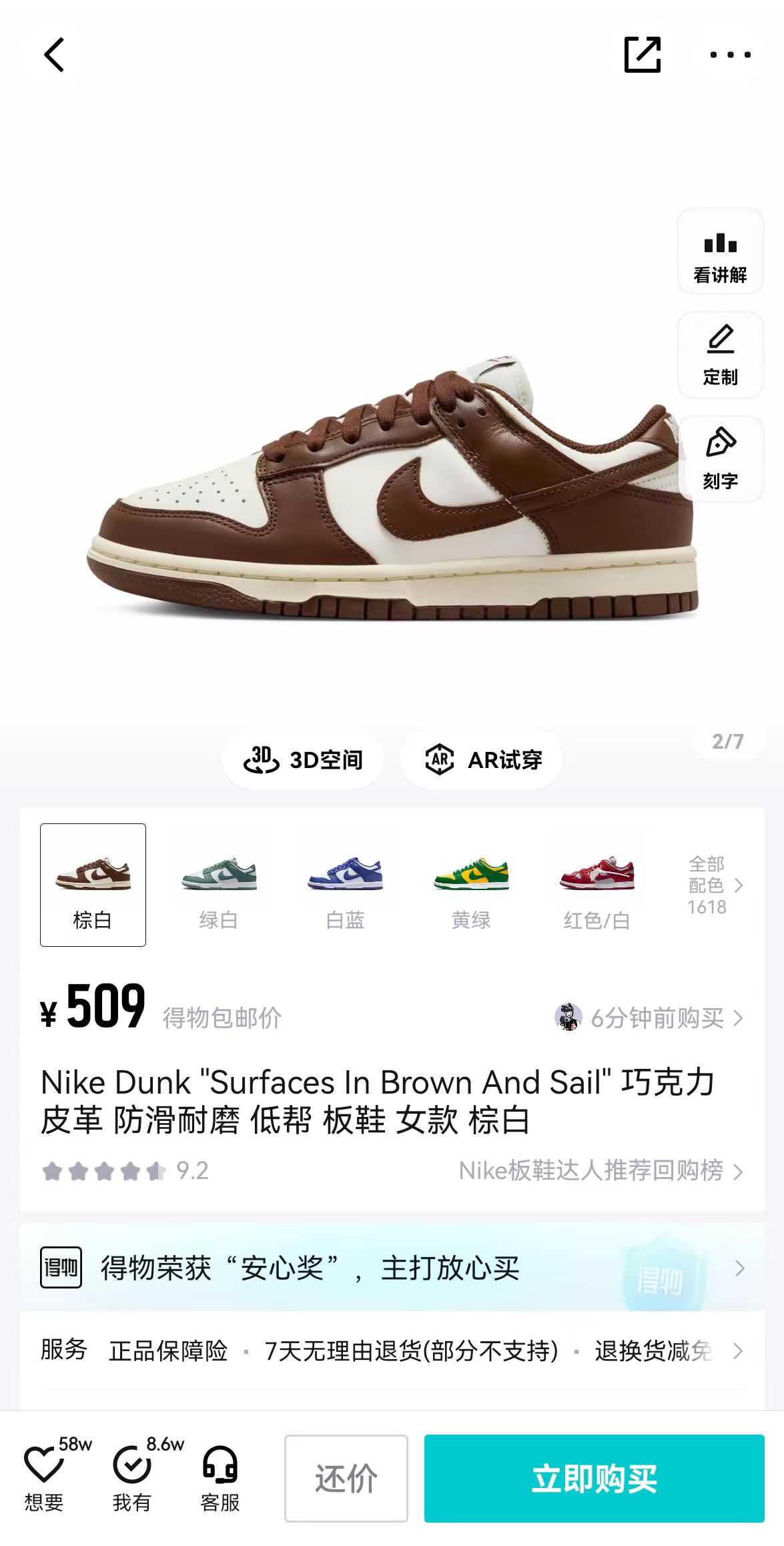Launch the 3D空间 view
784x1546 pixels.
(303, 759)
